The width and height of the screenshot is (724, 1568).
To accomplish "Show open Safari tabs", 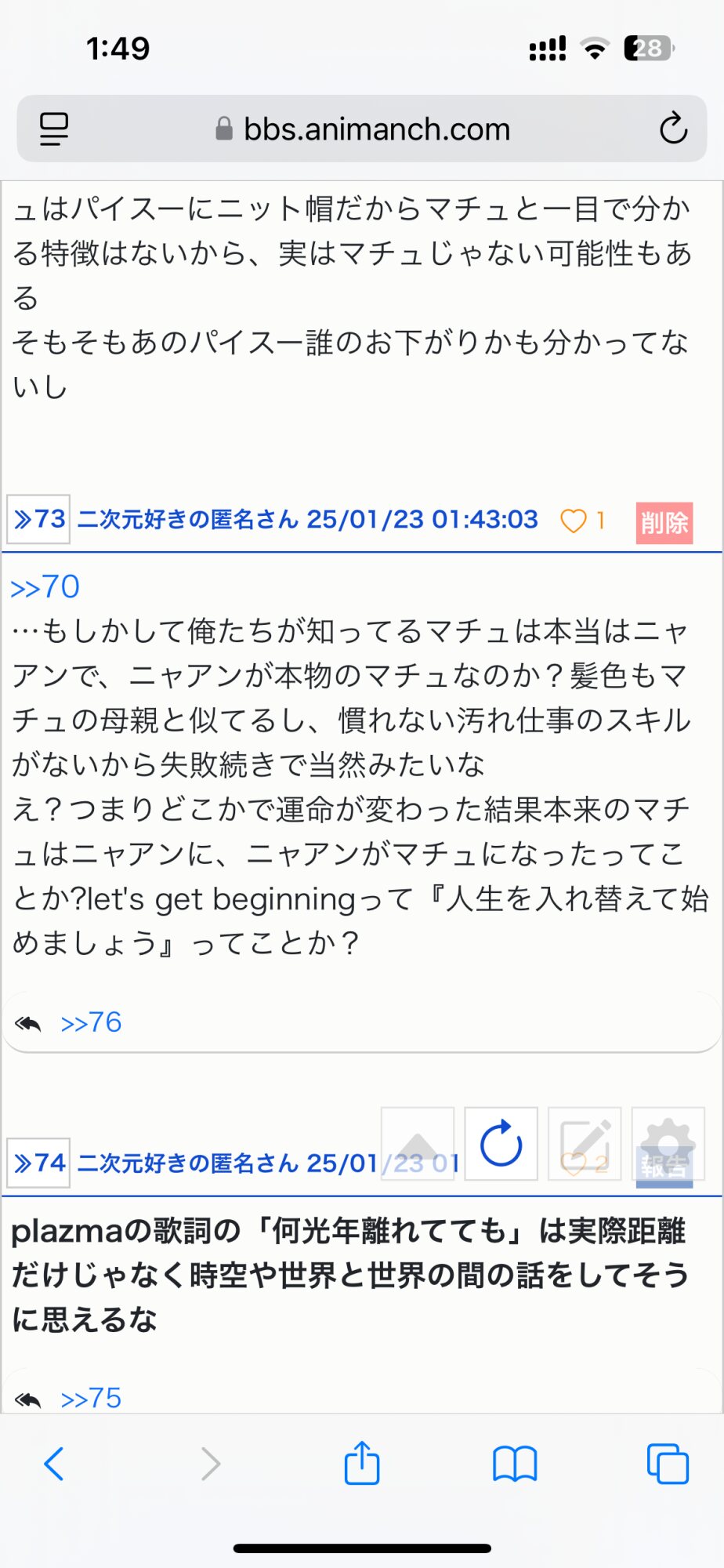I will [668, 1464].
